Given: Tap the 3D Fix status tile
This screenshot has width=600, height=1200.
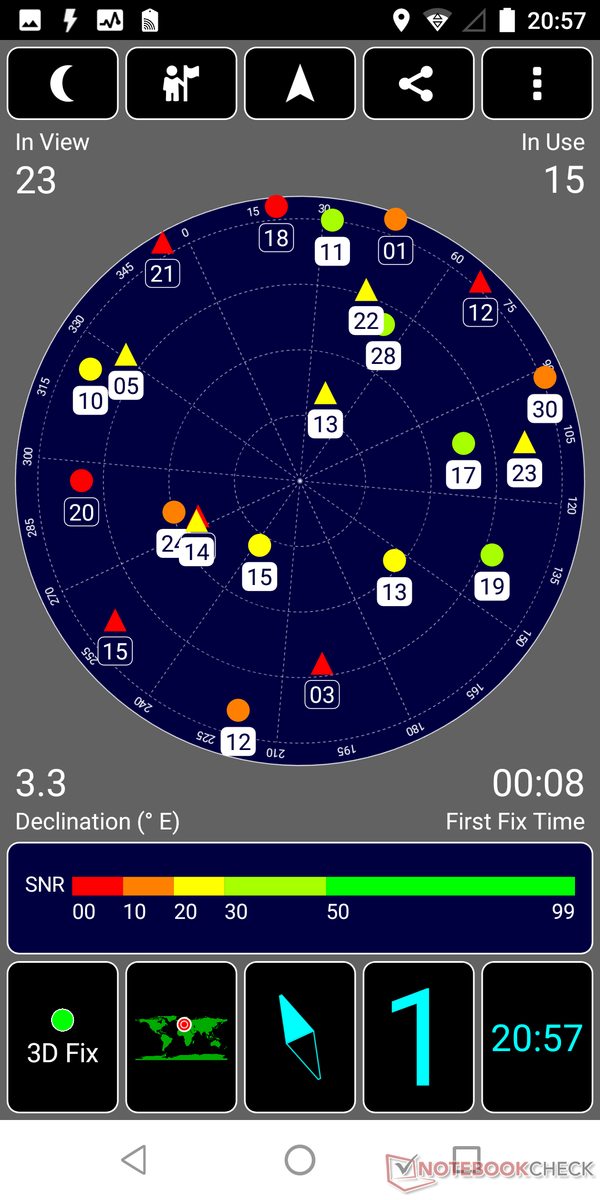Looking at the screenshot, I should (63, 1037).
